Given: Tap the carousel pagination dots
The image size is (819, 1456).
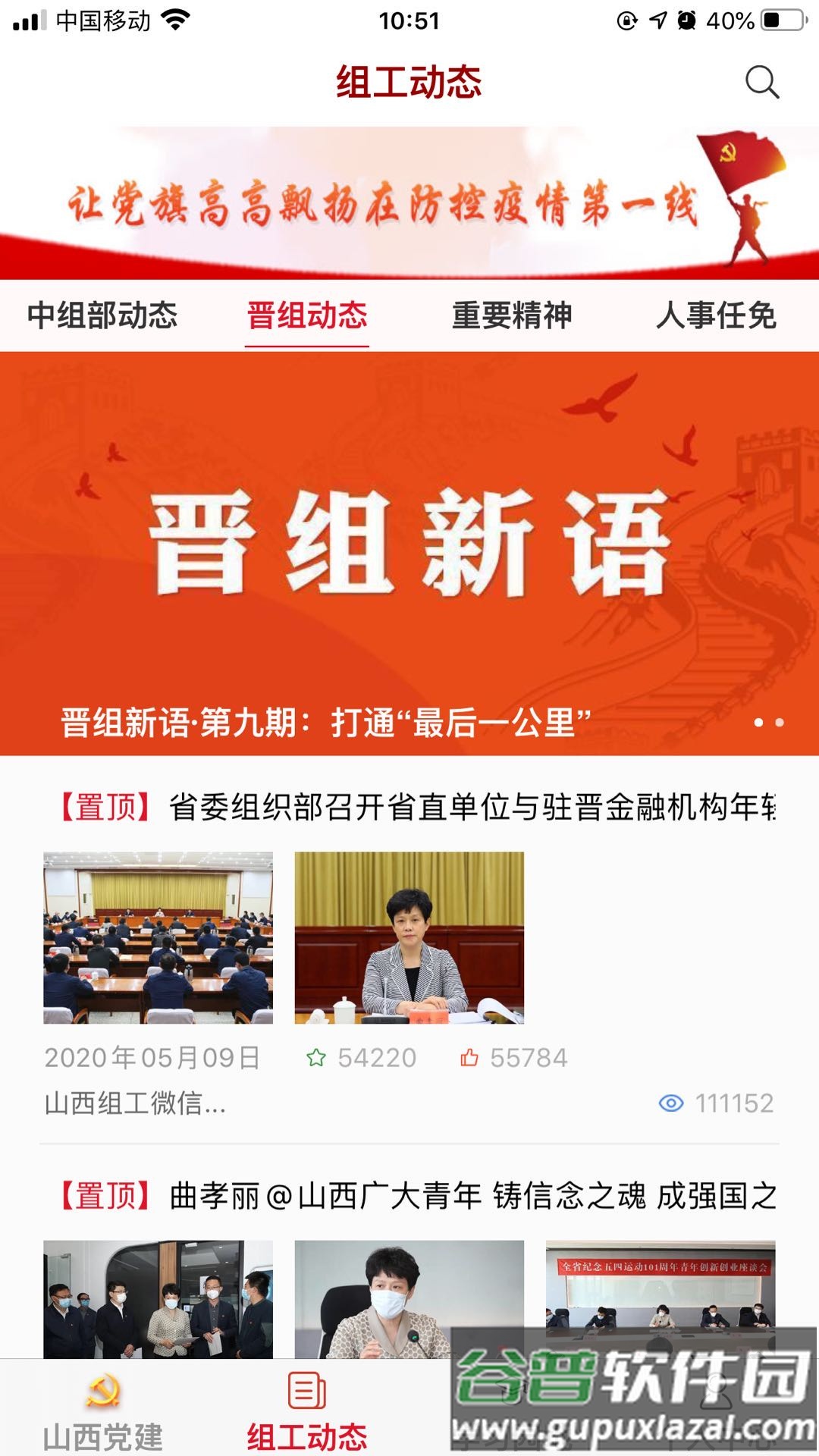Looking at the screenshot, I should pos(769,722).
